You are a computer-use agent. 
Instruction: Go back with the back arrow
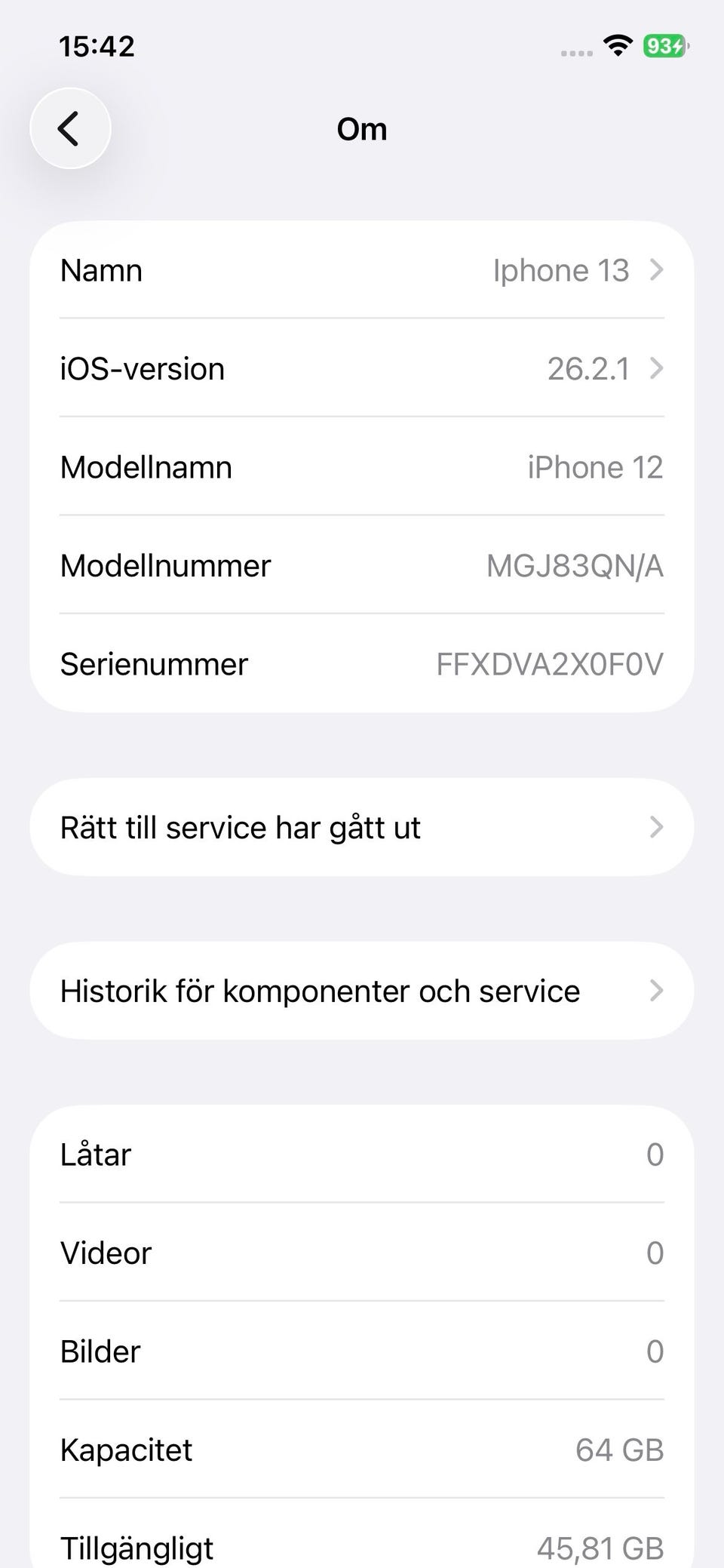coord(70,128)
